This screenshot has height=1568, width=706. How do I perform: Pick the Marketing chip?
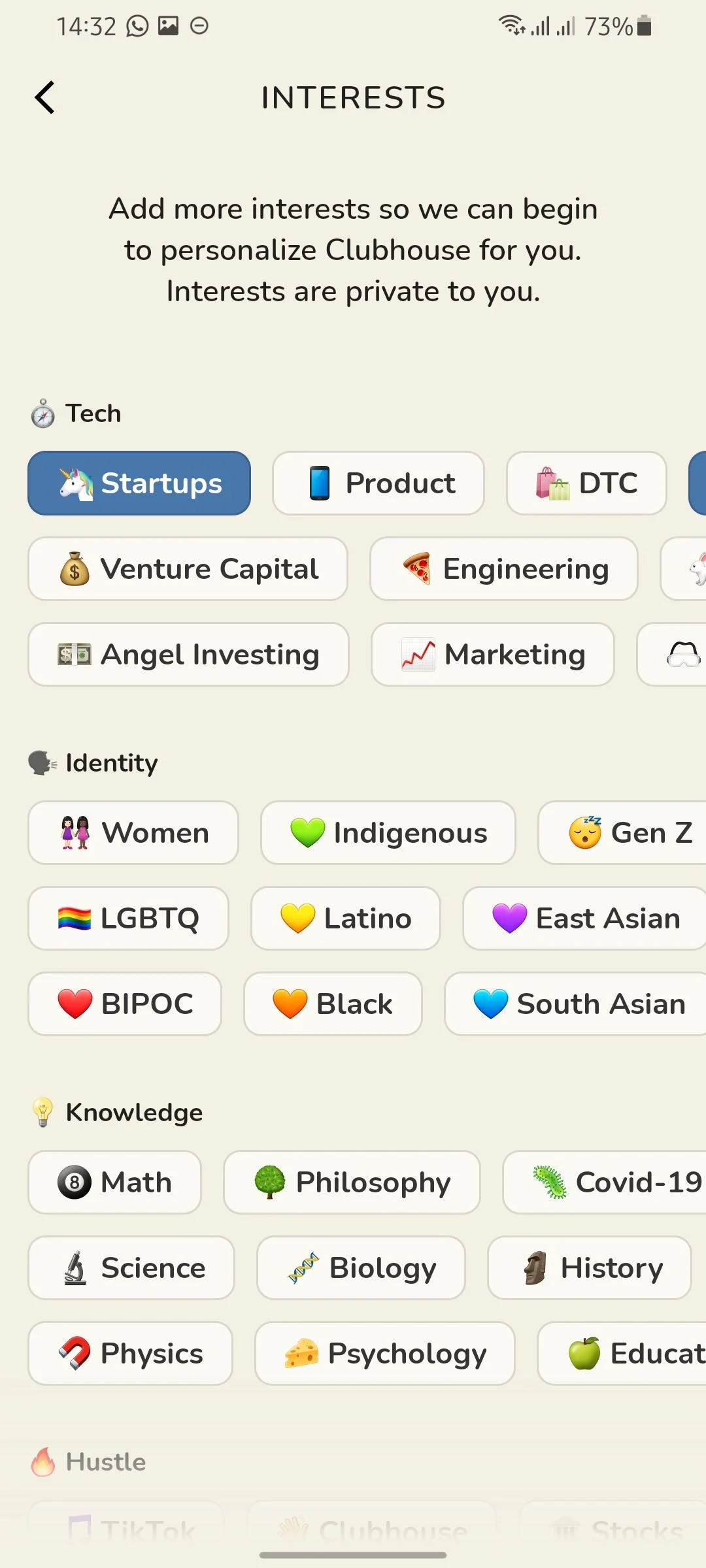click(x=493, y=655)
